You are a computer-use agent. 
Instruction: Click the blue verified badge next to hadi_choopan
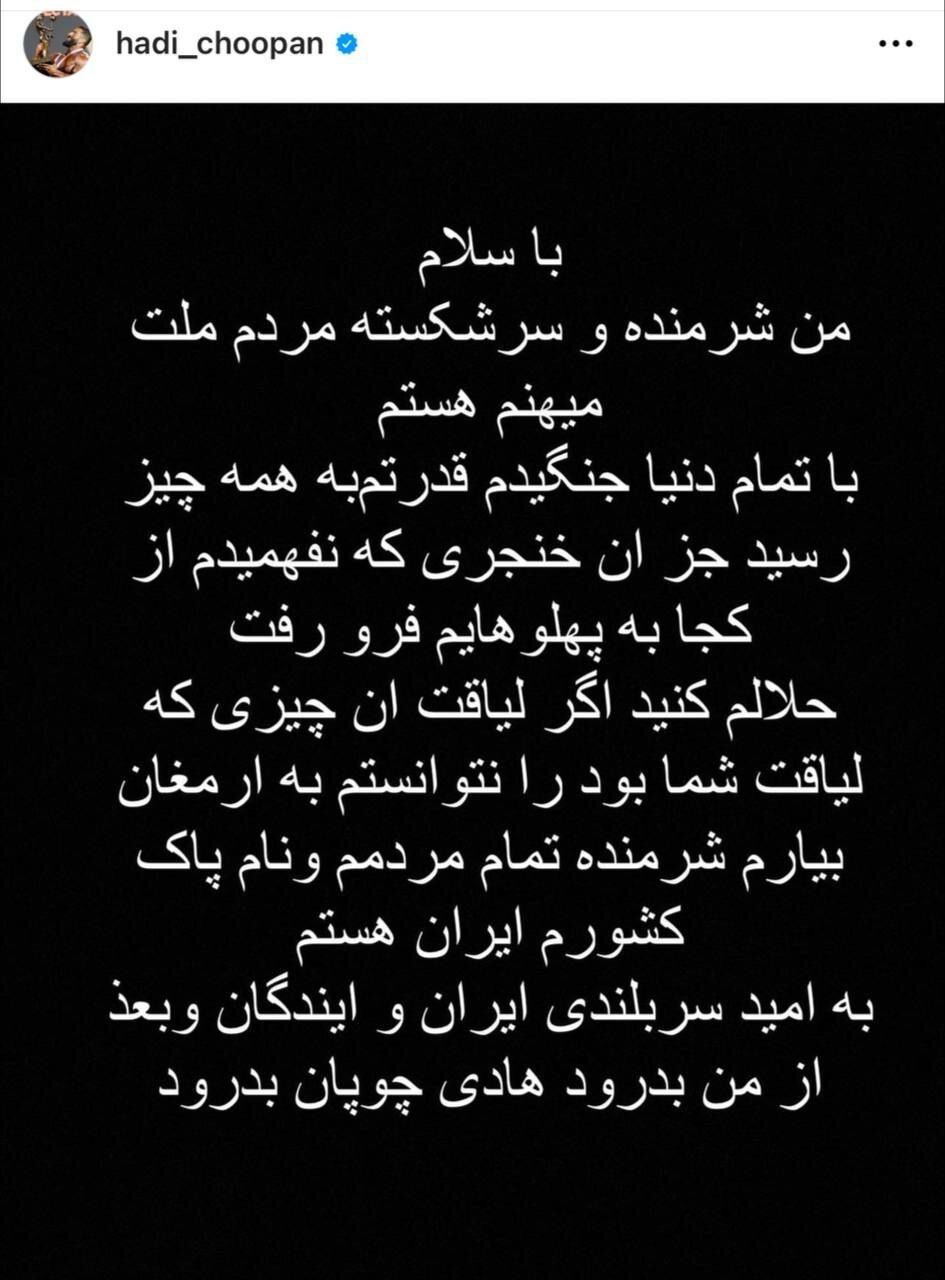tap(344, 44)
